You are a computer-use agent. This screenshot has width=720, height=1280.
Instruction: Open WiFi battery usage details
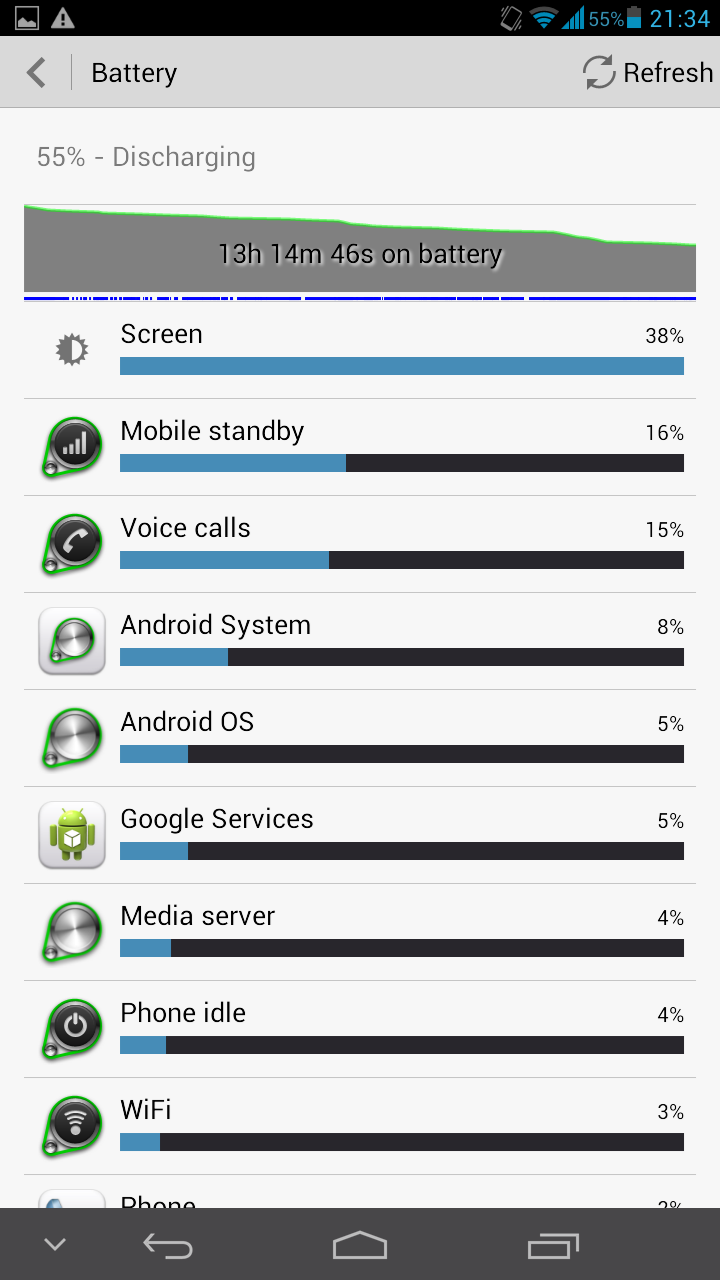(360, 1126)
